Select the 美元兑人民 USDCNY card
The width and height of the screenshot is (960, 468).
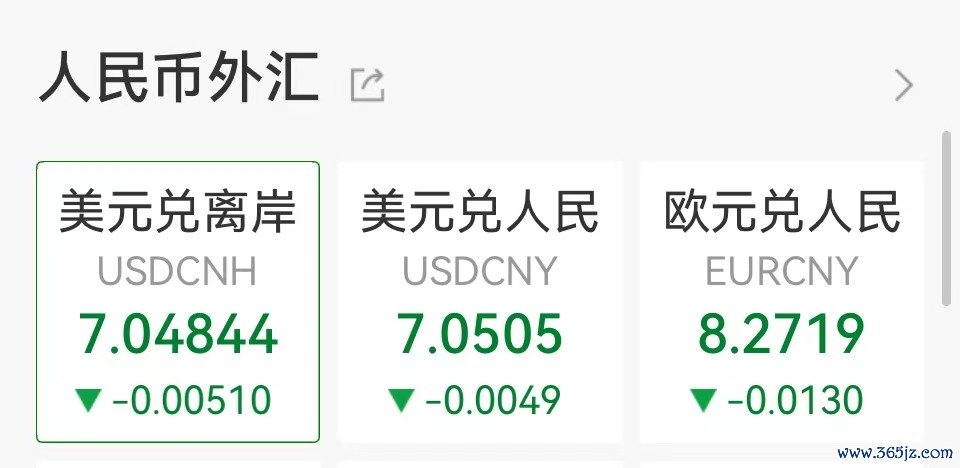[x=480, y=302]
